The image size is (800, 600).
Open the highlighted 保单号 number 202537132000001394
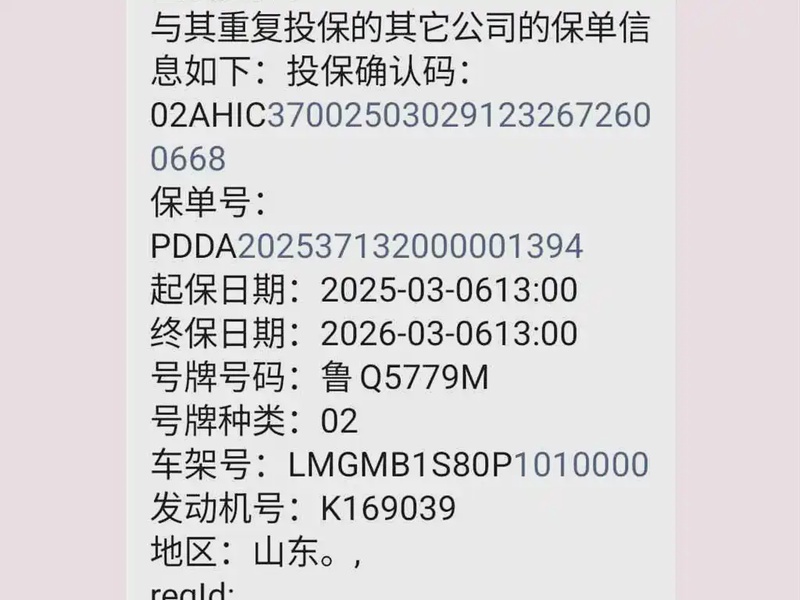click(x=410, y=246)
